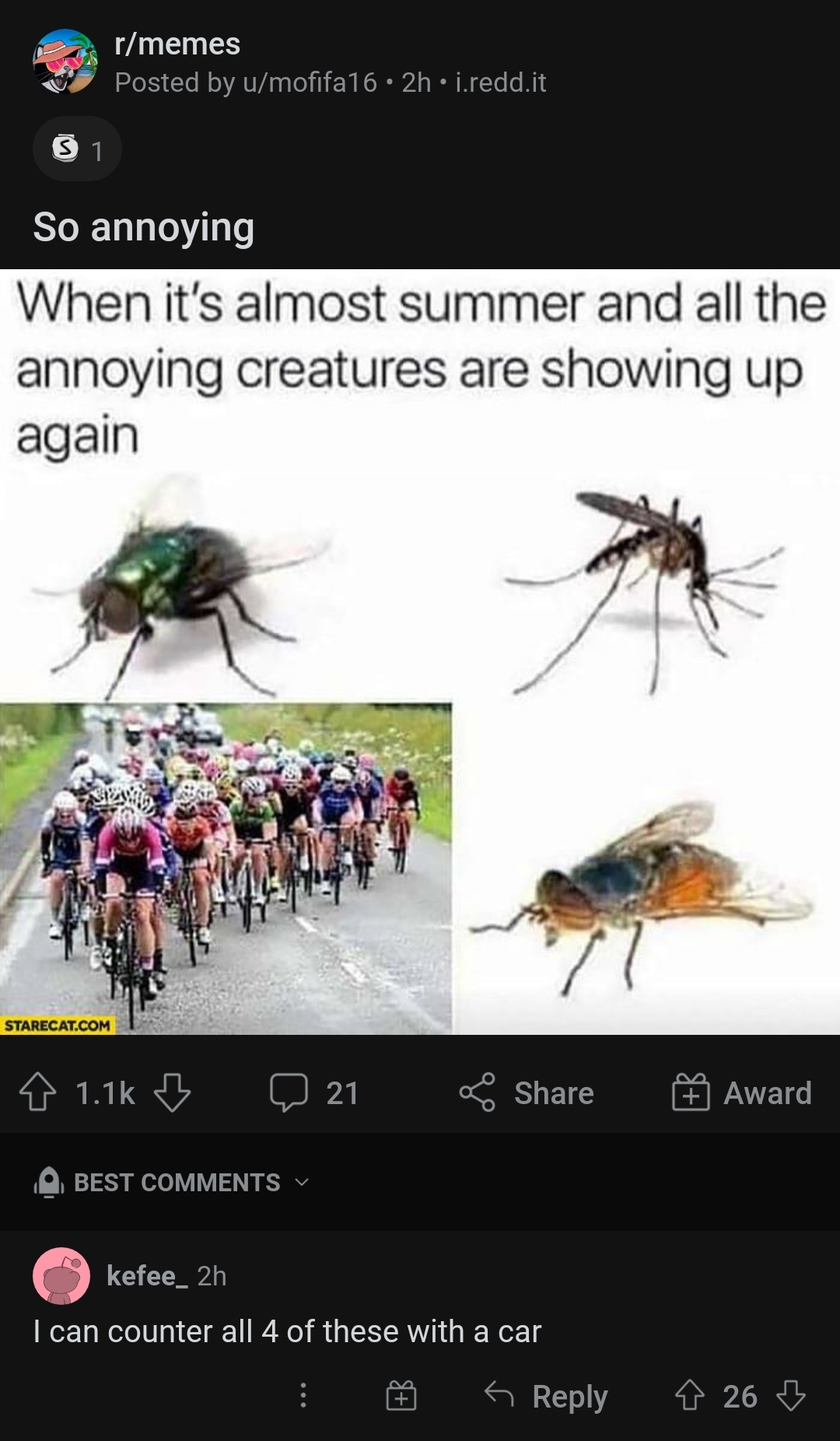840x1441 pixels.
Task: Open the 21 comments on post
Action: pyautogui.click(x=314, y=1092)
